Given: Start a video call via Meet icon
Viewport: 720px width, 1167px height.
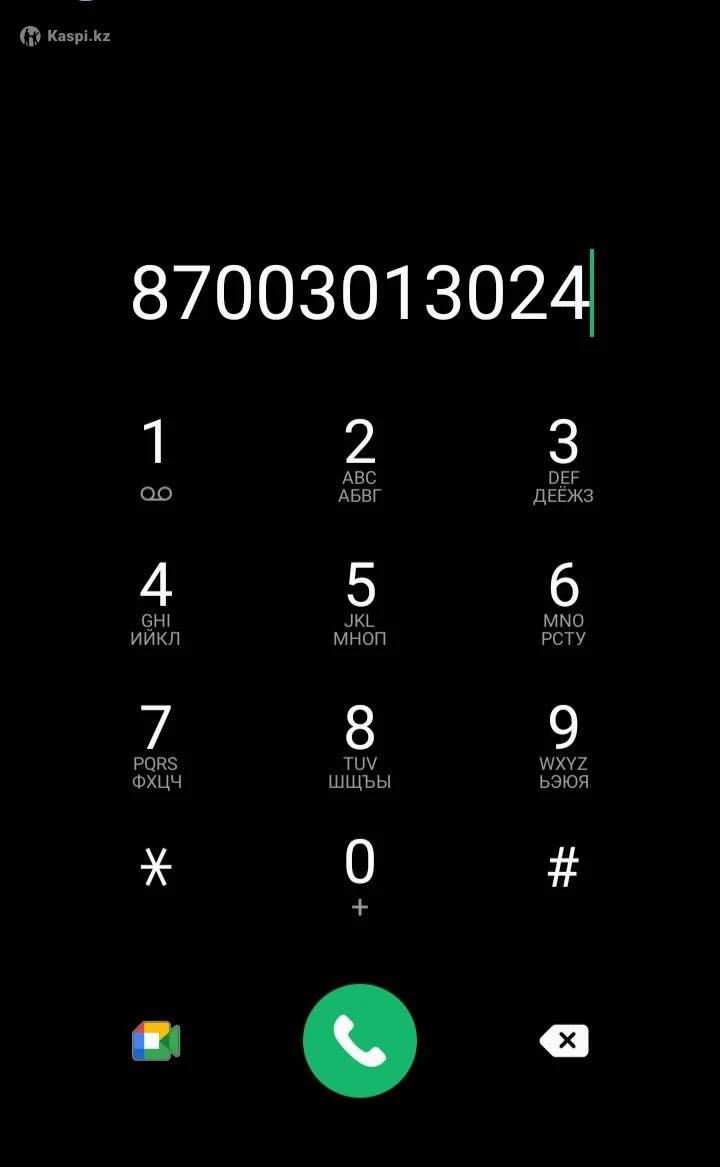Looking at the screenshot, I should [156, 1042].
